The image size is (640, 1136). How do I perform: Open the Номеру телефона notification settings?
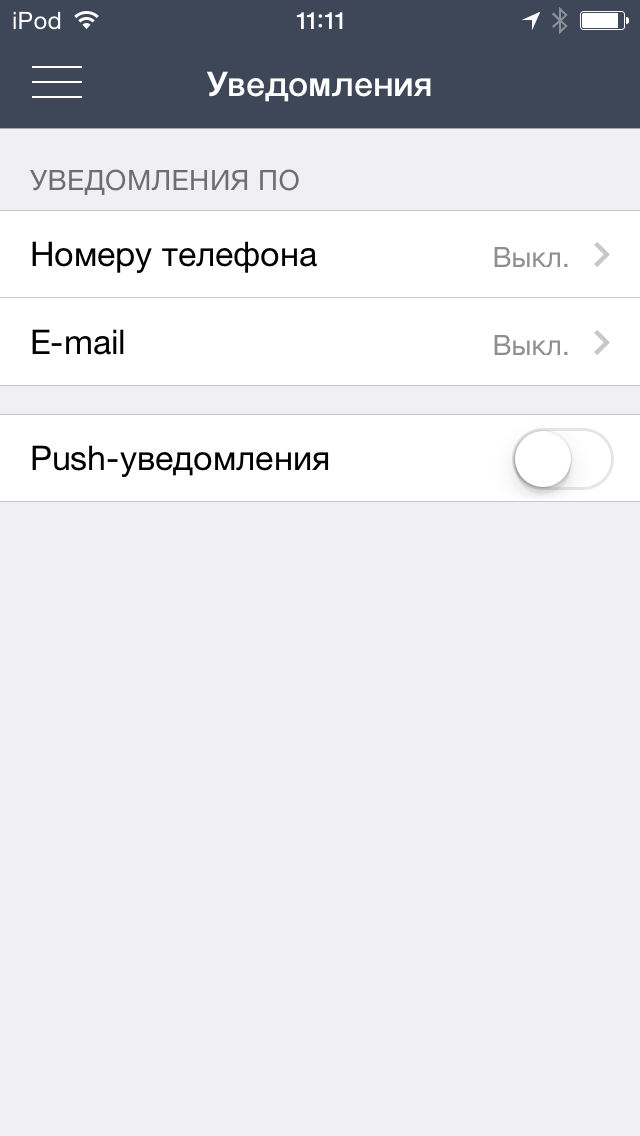click(x=320, y=254)
